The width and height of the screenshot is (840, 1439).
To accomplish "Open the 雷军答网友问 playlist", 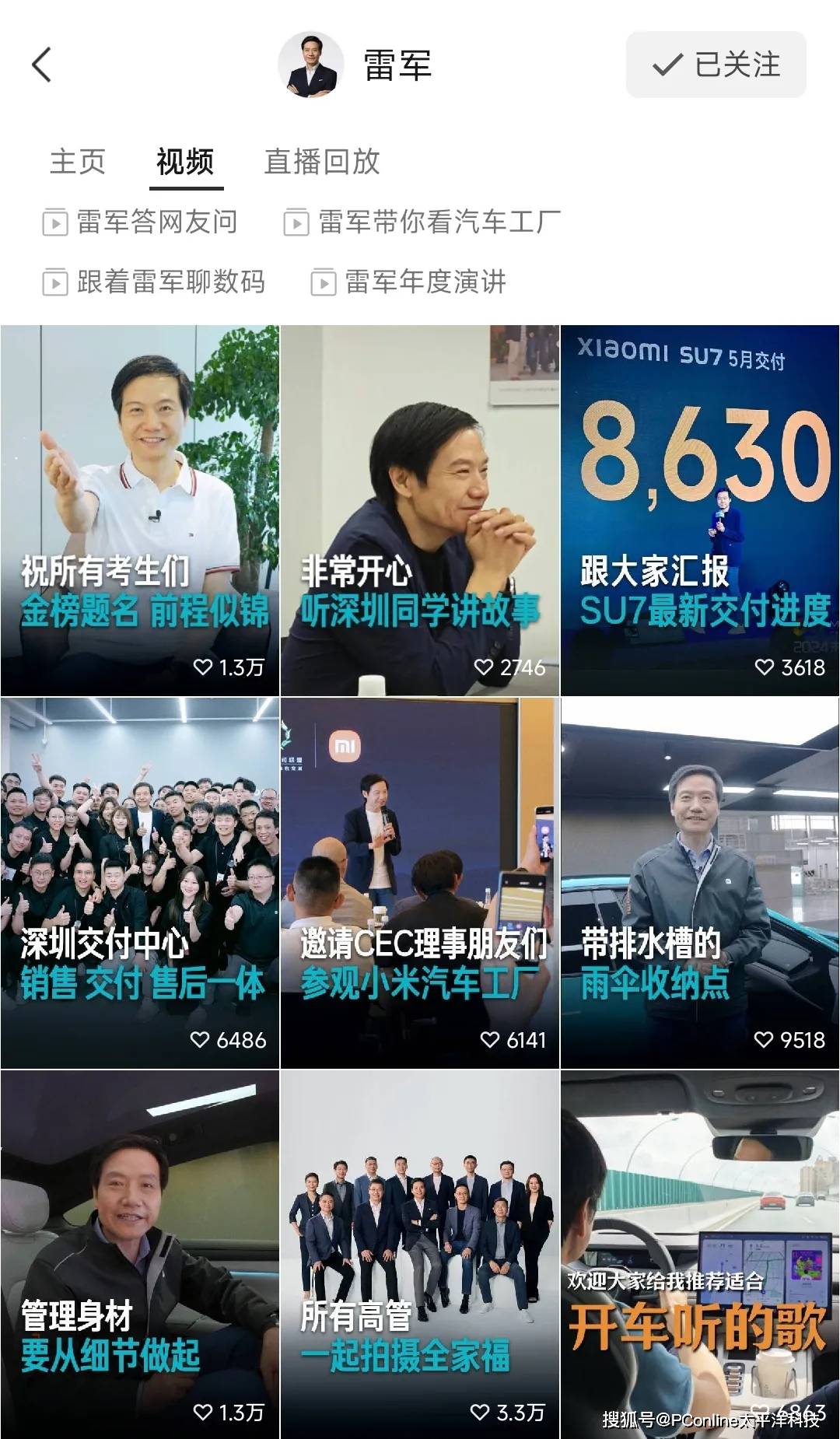I will 141,222.
